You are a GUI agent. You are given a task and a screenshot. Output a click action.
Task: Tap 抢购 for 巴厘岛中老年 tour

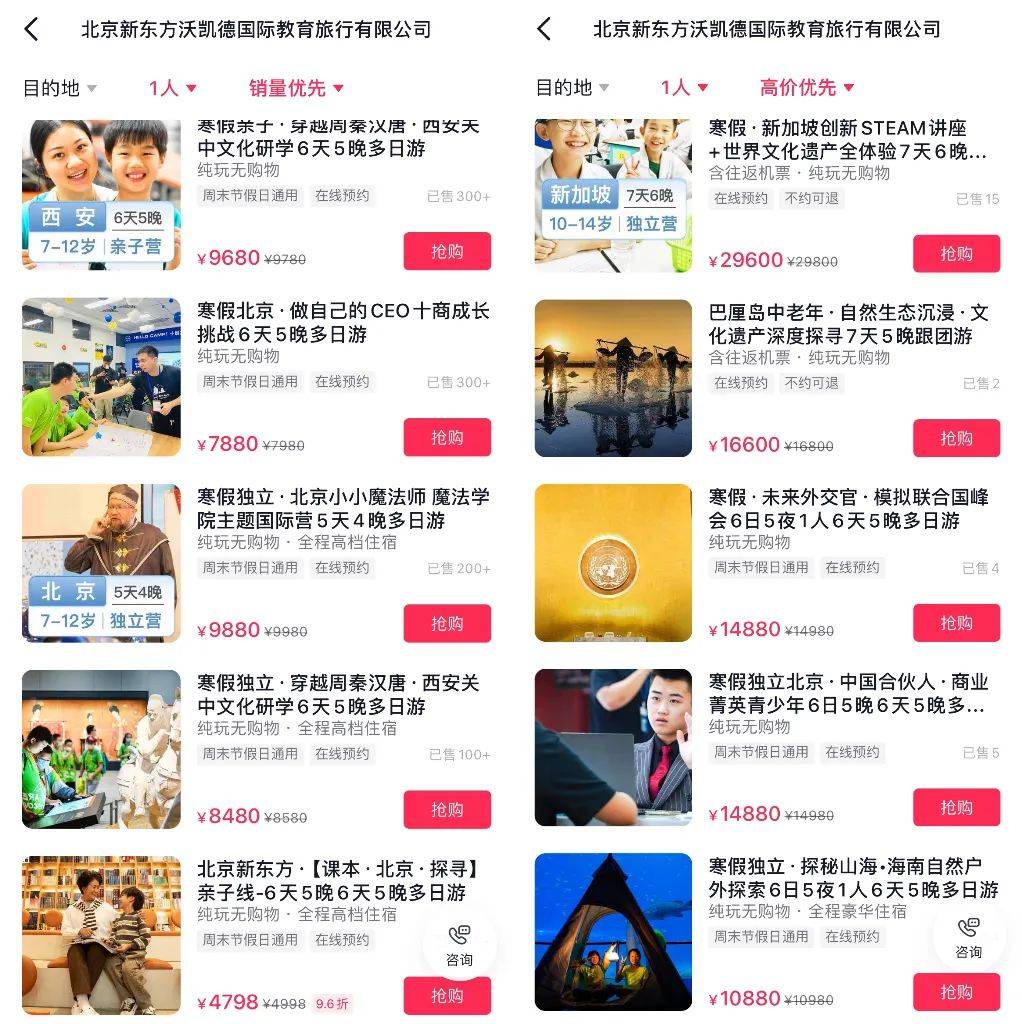tap(956, 439)
